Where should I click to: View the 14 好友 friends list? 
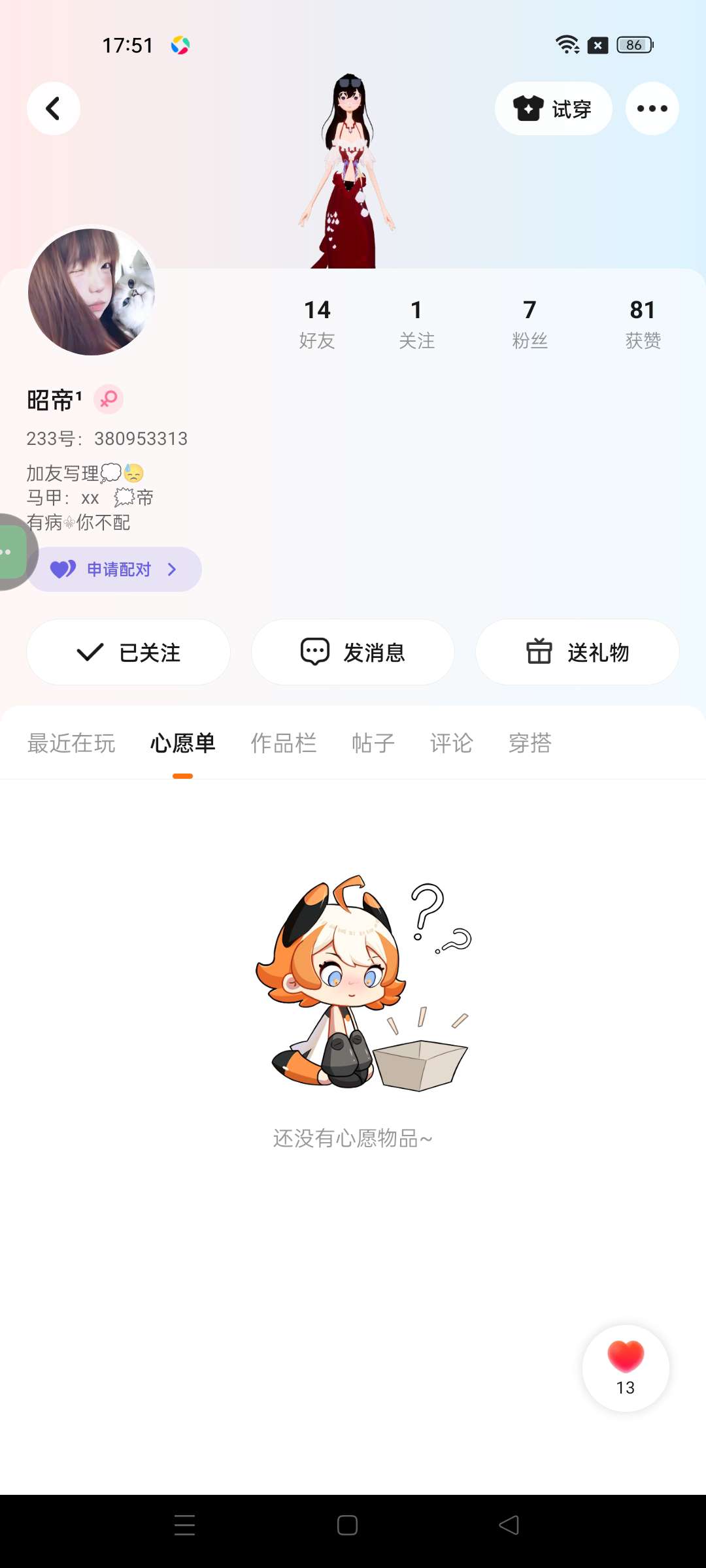click(317, 323)
